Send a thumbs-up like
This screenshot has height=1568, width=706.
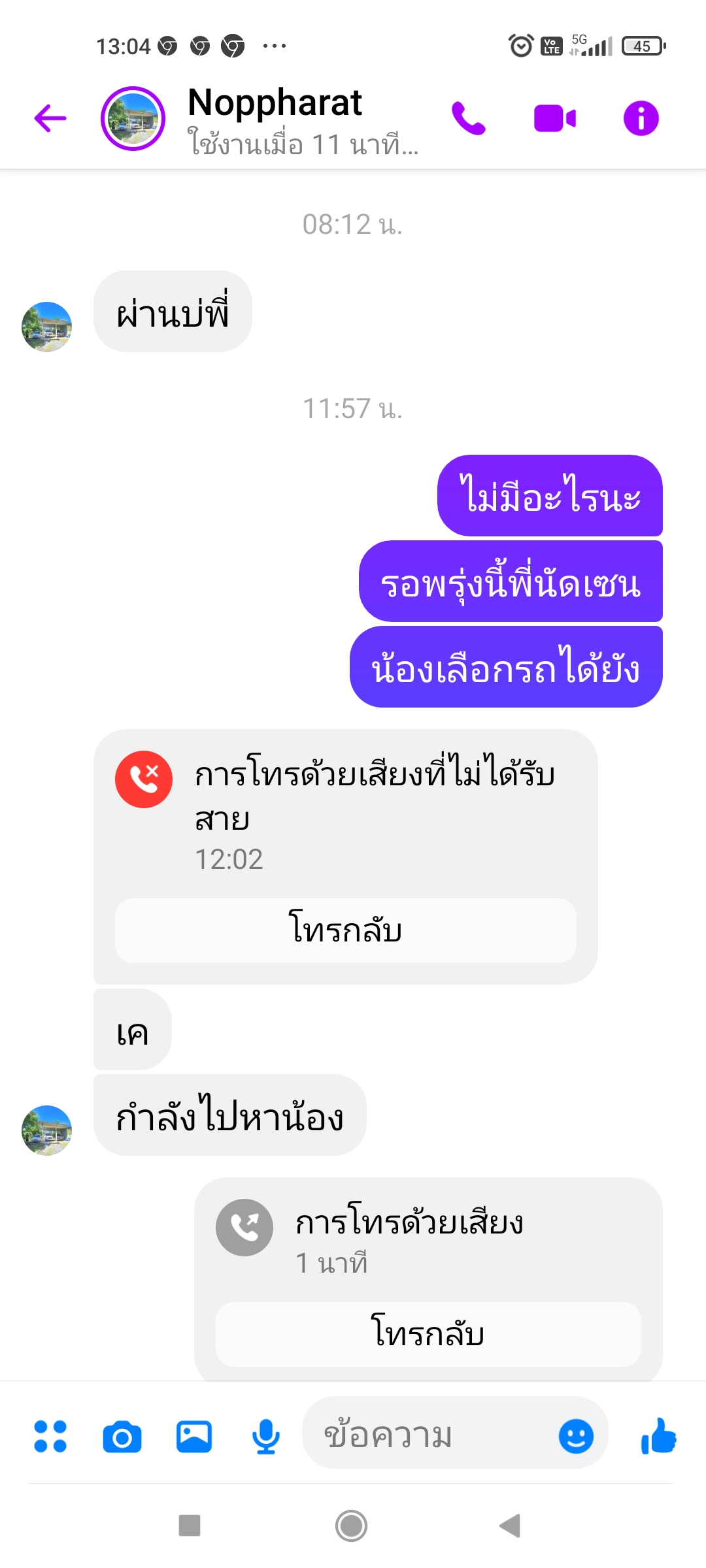click(x=658, y=1436)
